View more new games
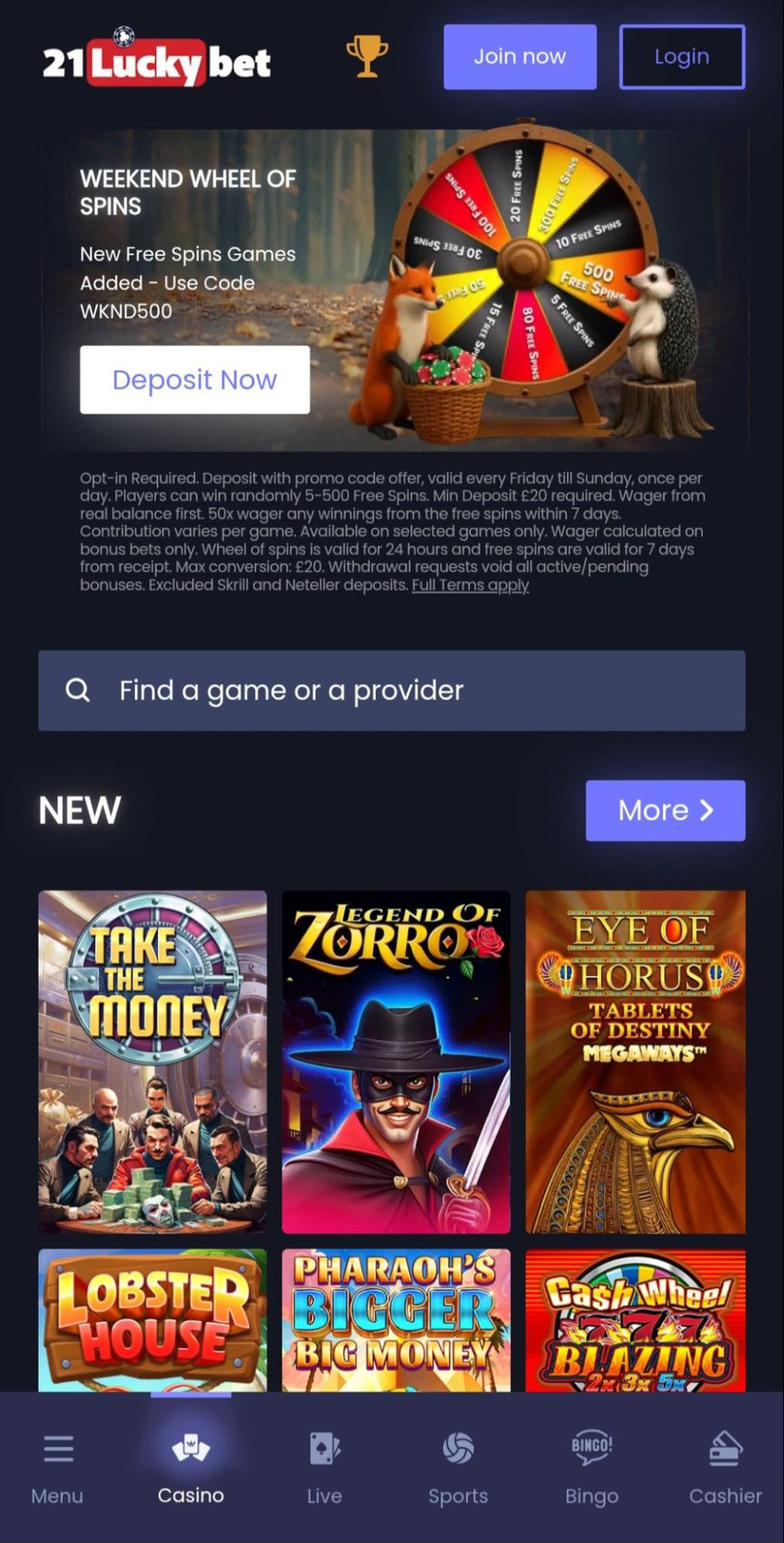This screenshot has width=784, height=1543. (665, 810)
